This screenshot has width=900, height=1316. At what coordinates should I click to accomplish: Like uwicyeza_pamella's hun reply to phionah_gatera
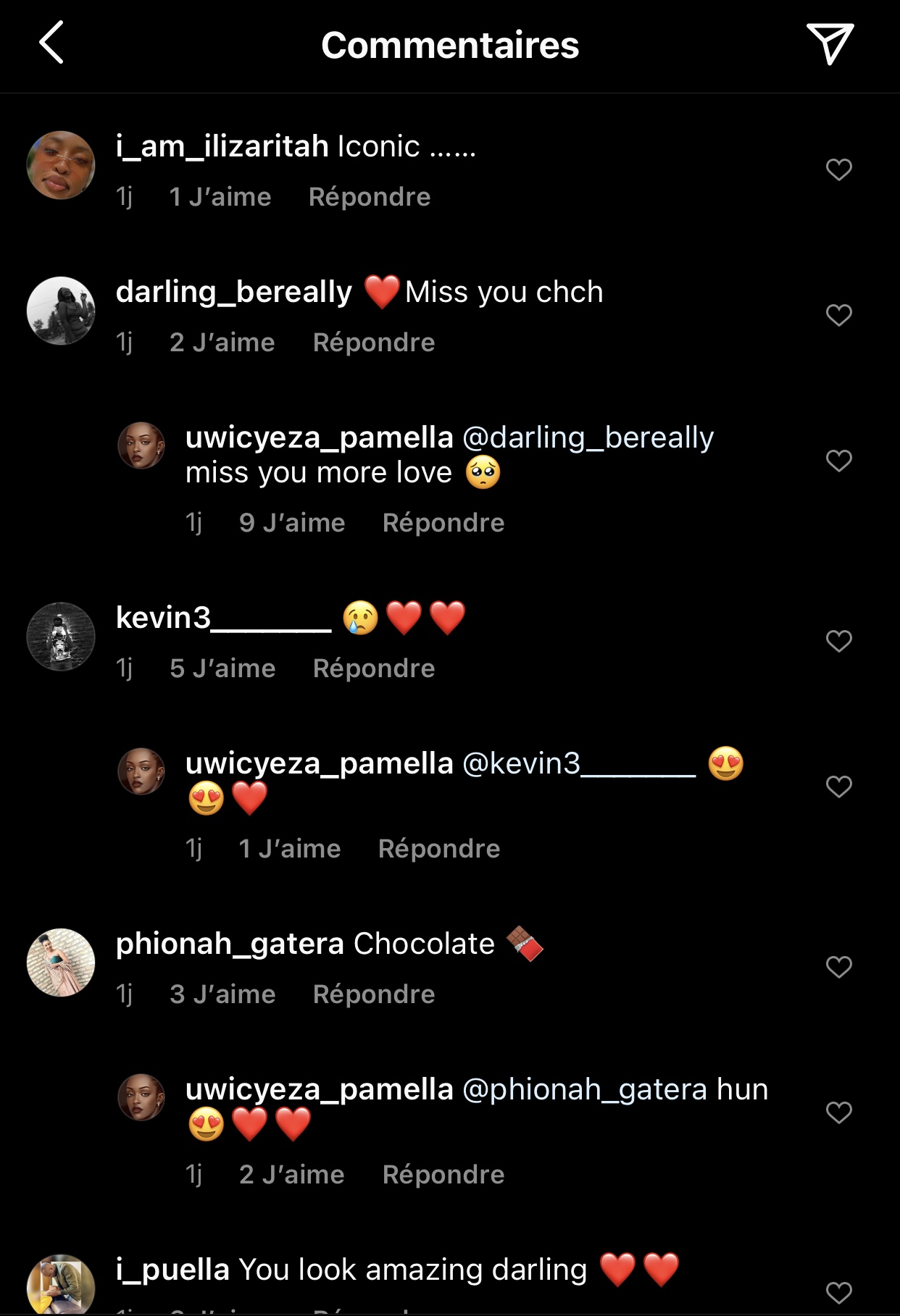(838, 1112)
